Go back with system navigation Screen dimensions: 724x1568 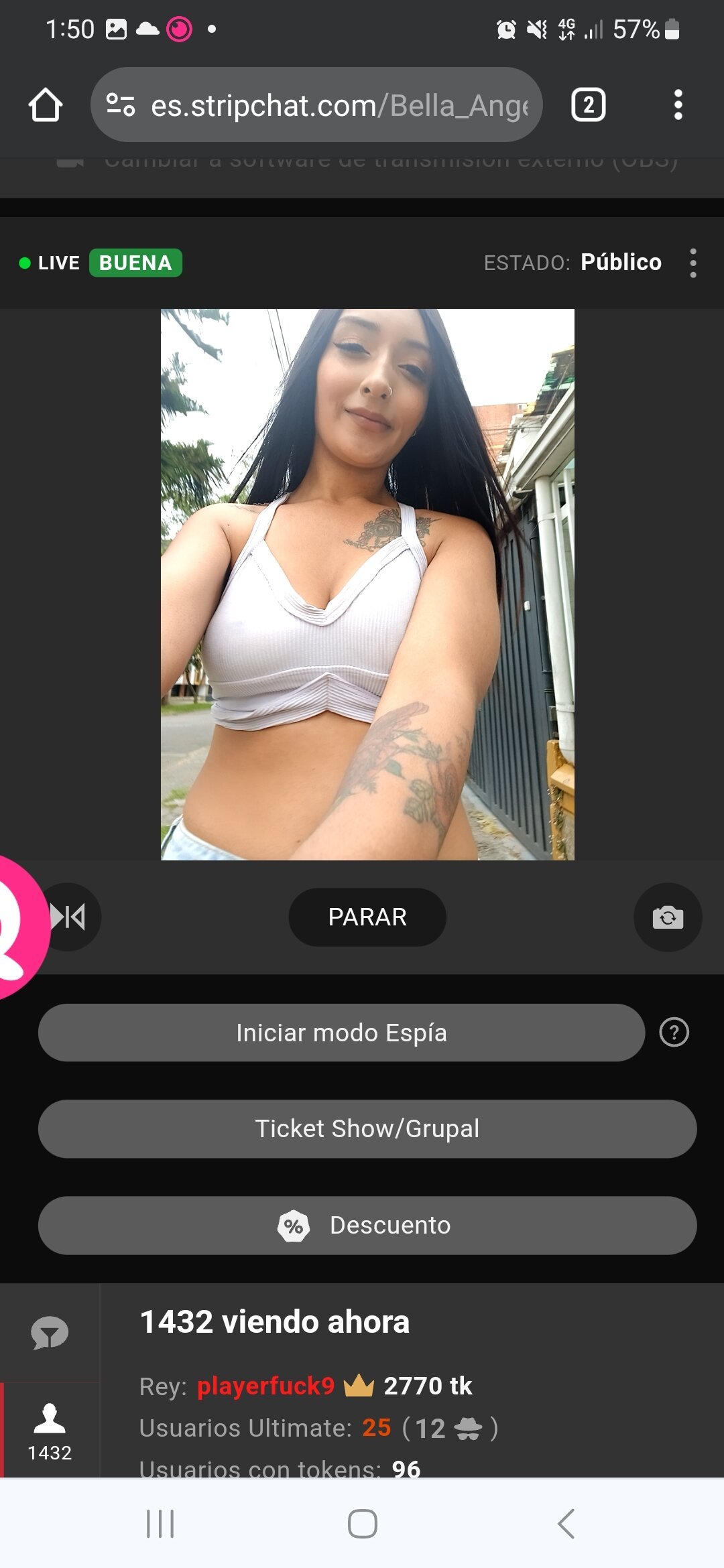(x=565, y=1524)
